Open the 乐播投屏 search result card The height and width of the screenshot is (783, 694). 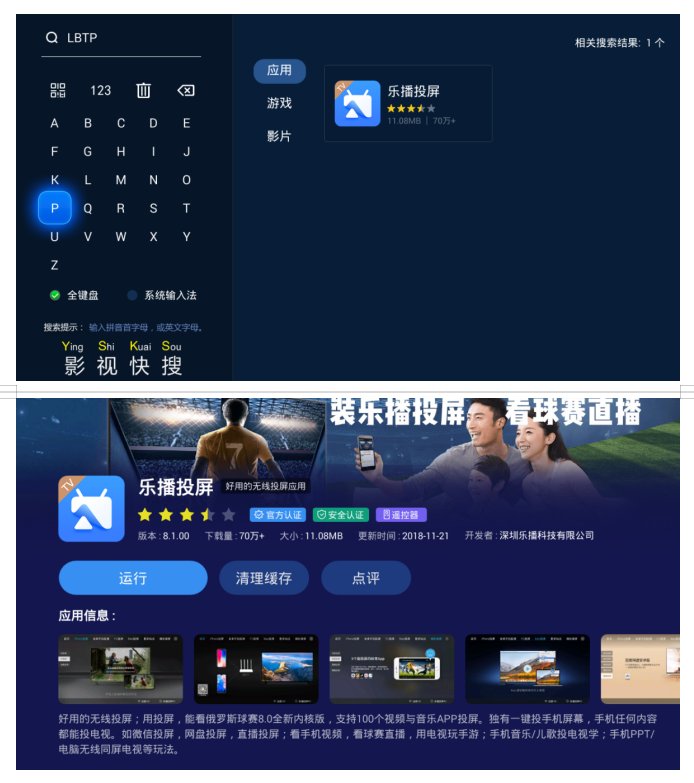click(x=408, y=103)
